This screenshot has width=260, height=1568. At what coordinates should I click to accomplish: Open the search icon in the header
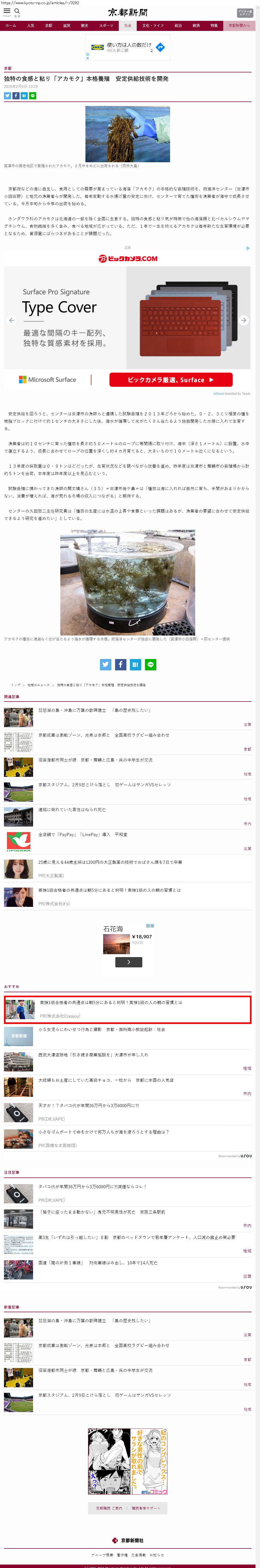[17, 12]
